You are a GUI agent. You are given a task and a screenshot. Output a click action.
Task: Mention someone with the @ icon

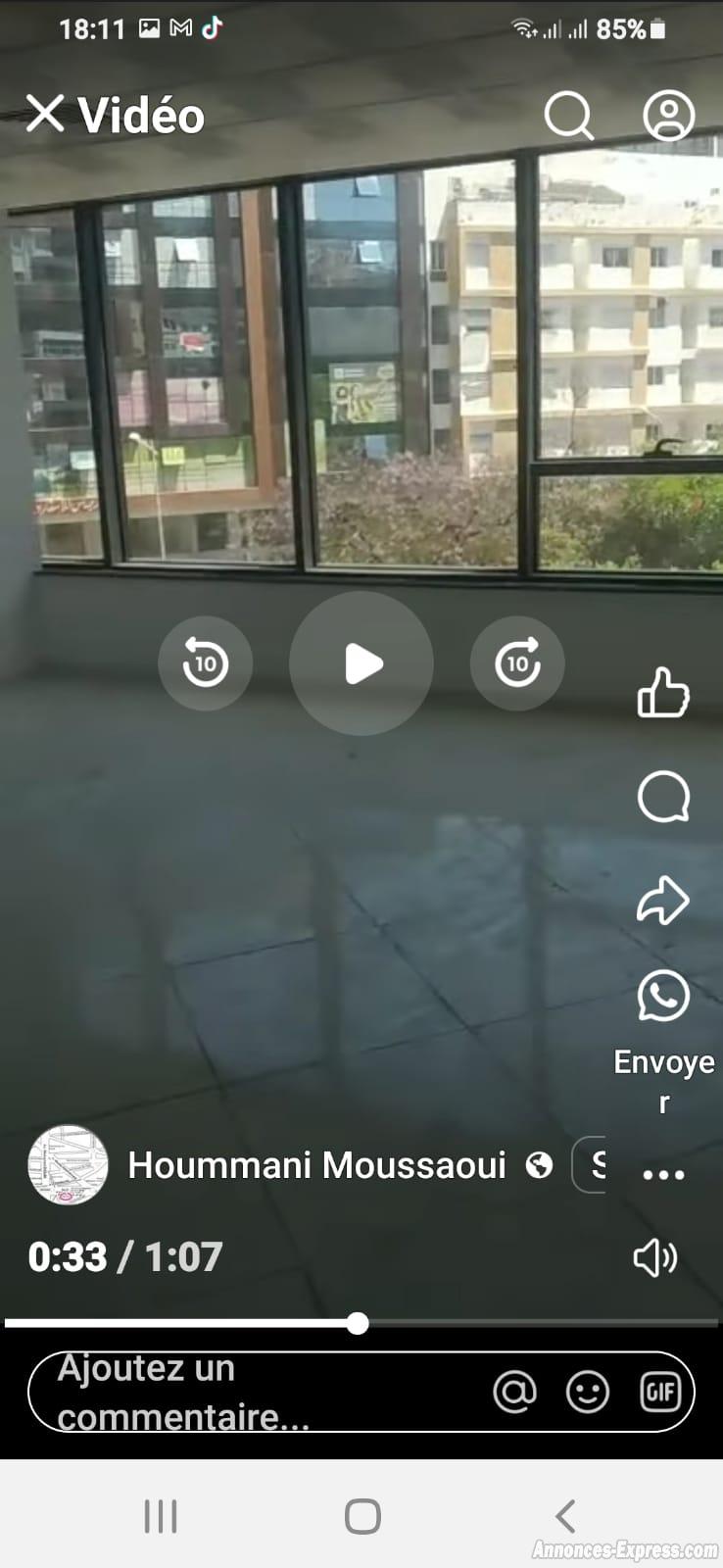514,1392
